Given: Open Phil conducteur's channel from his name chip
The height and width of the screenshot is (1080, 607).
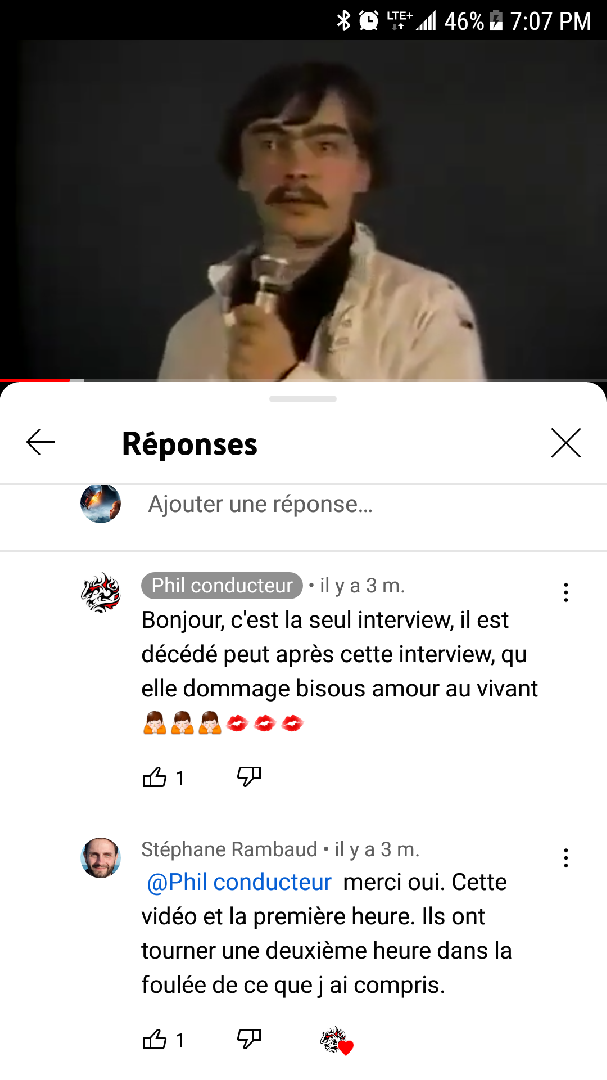Looking at the screenshot, I should point(222,586).
